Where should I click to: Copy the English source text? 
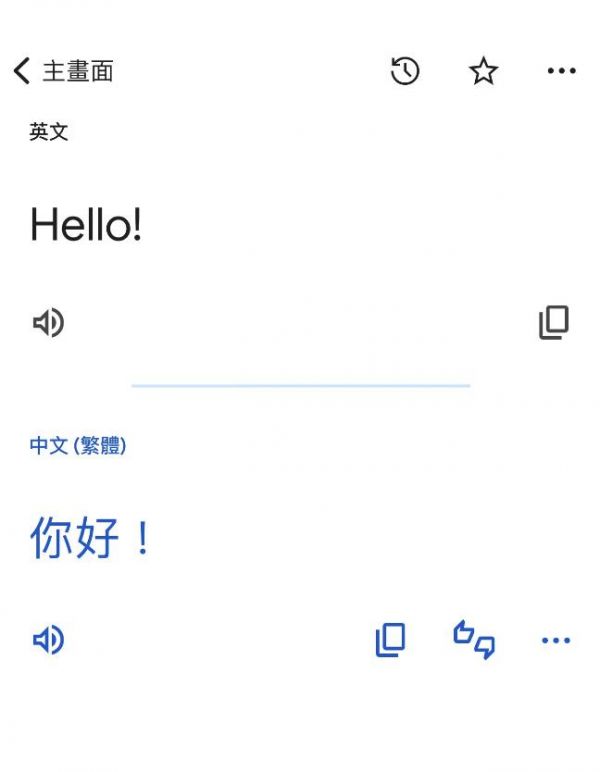point(553,323)
